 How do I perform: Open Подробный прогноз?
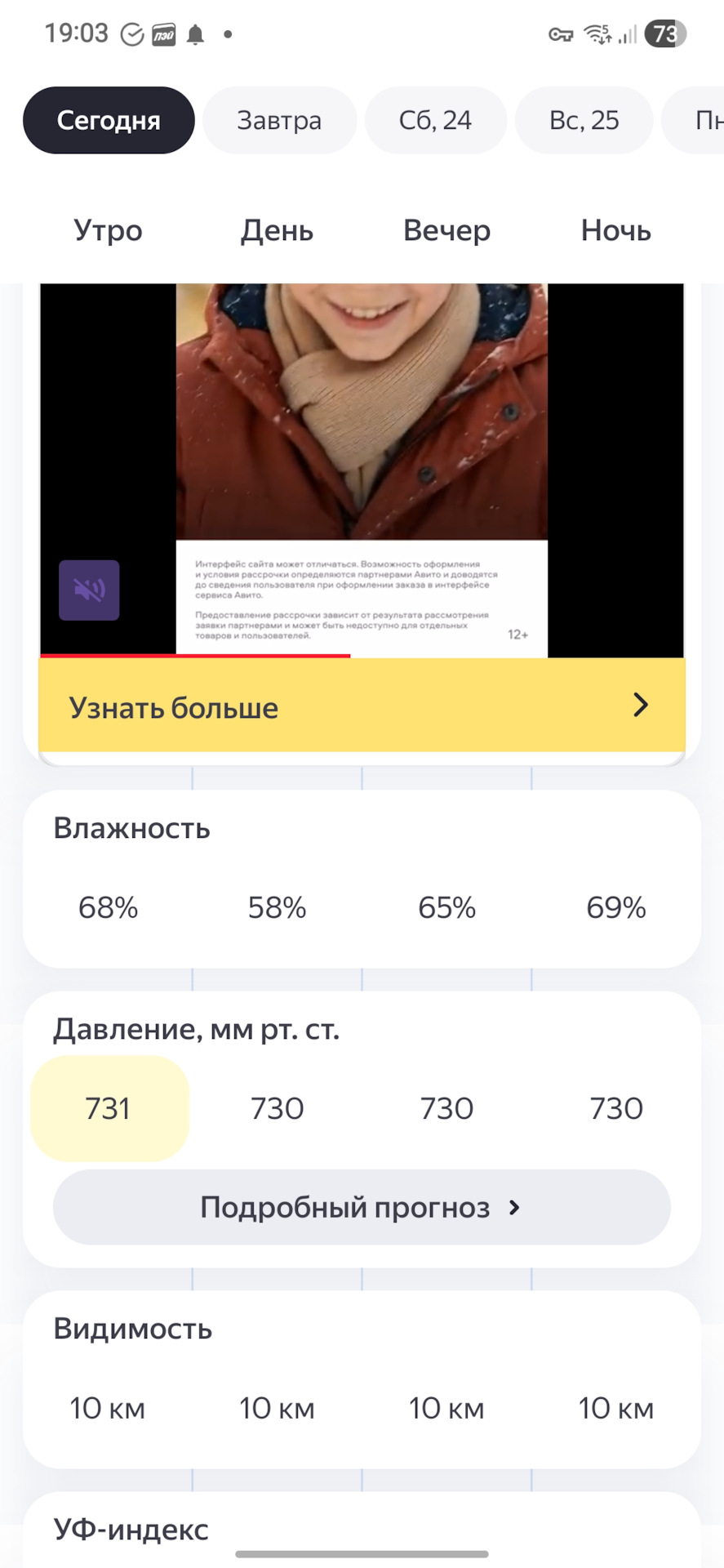click(362, 1207)
